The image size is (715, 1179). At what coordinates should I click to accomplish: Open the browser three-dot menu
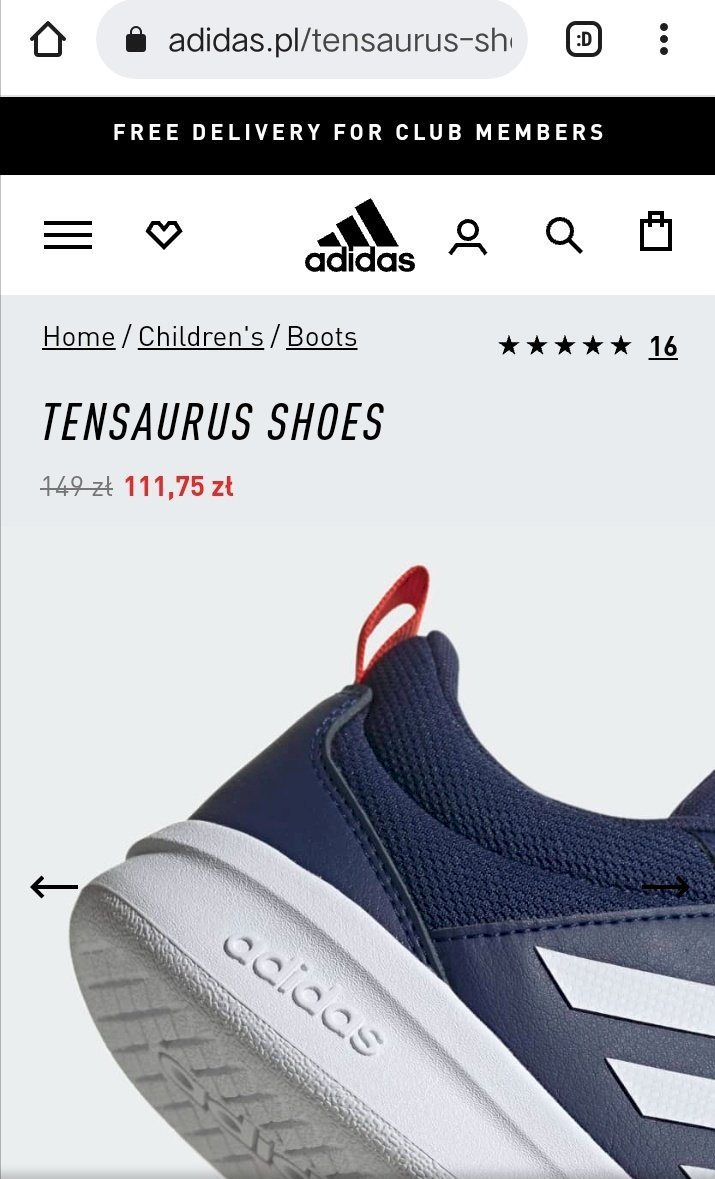click(664, 39)
